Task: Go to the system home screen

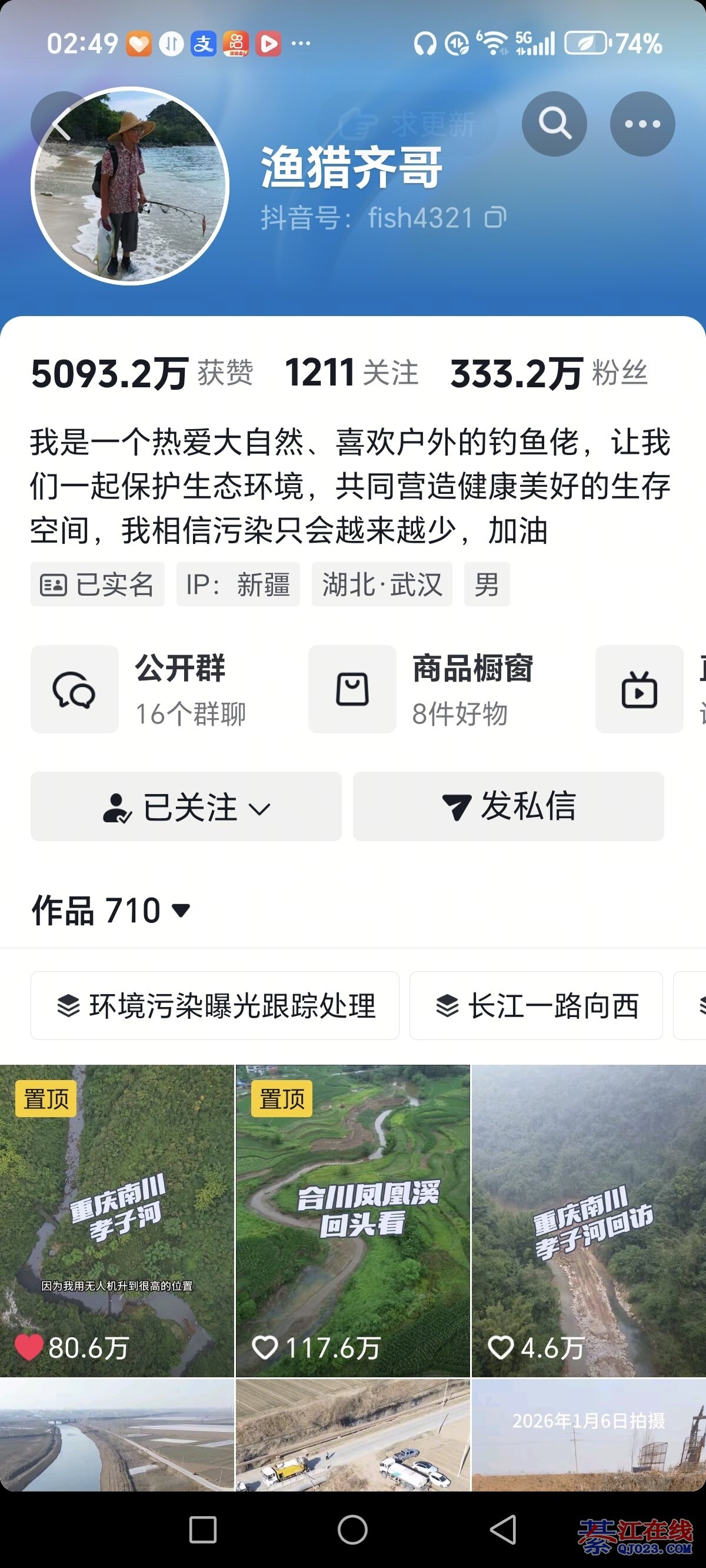Action: 352,1530
